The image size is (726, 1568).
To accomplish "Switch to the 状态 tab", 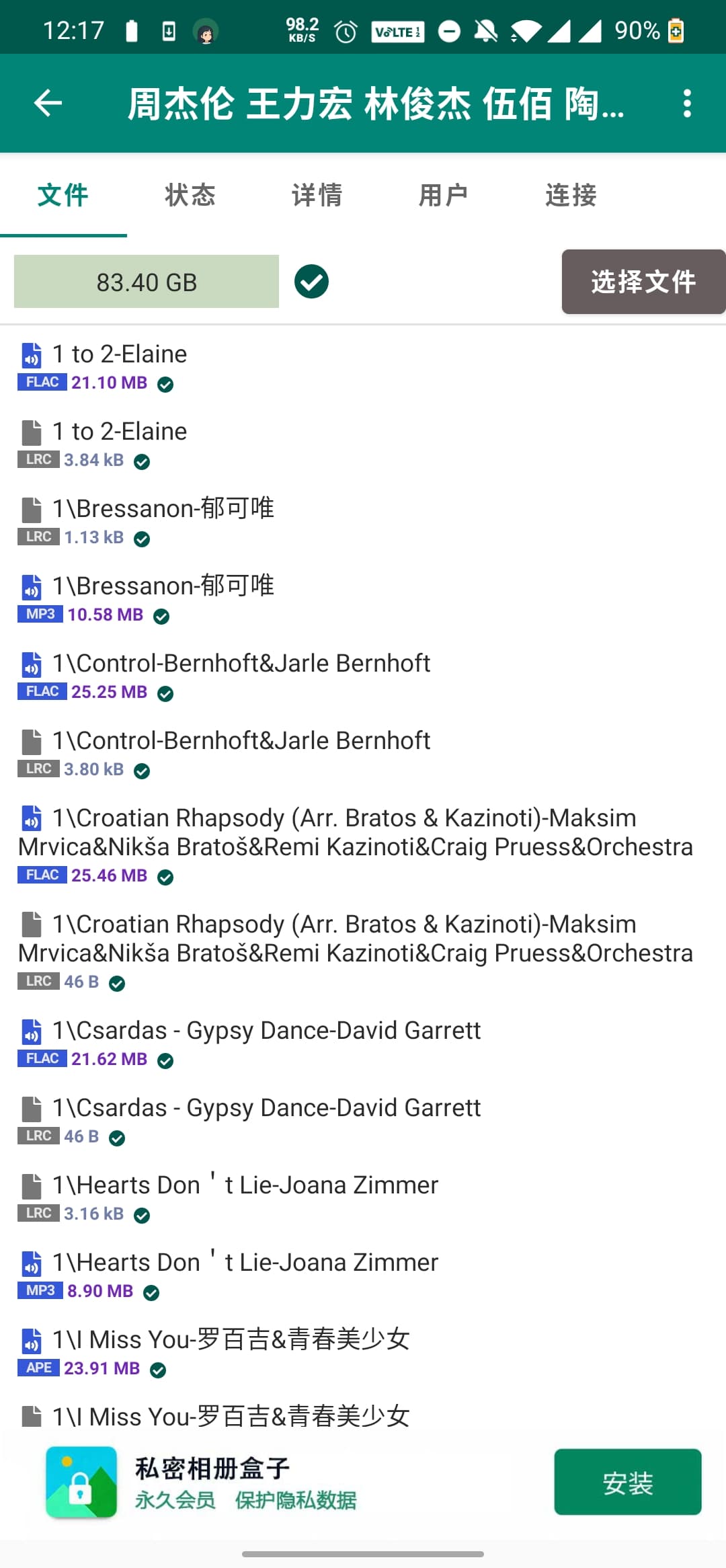I will click(x=190, y=196).
